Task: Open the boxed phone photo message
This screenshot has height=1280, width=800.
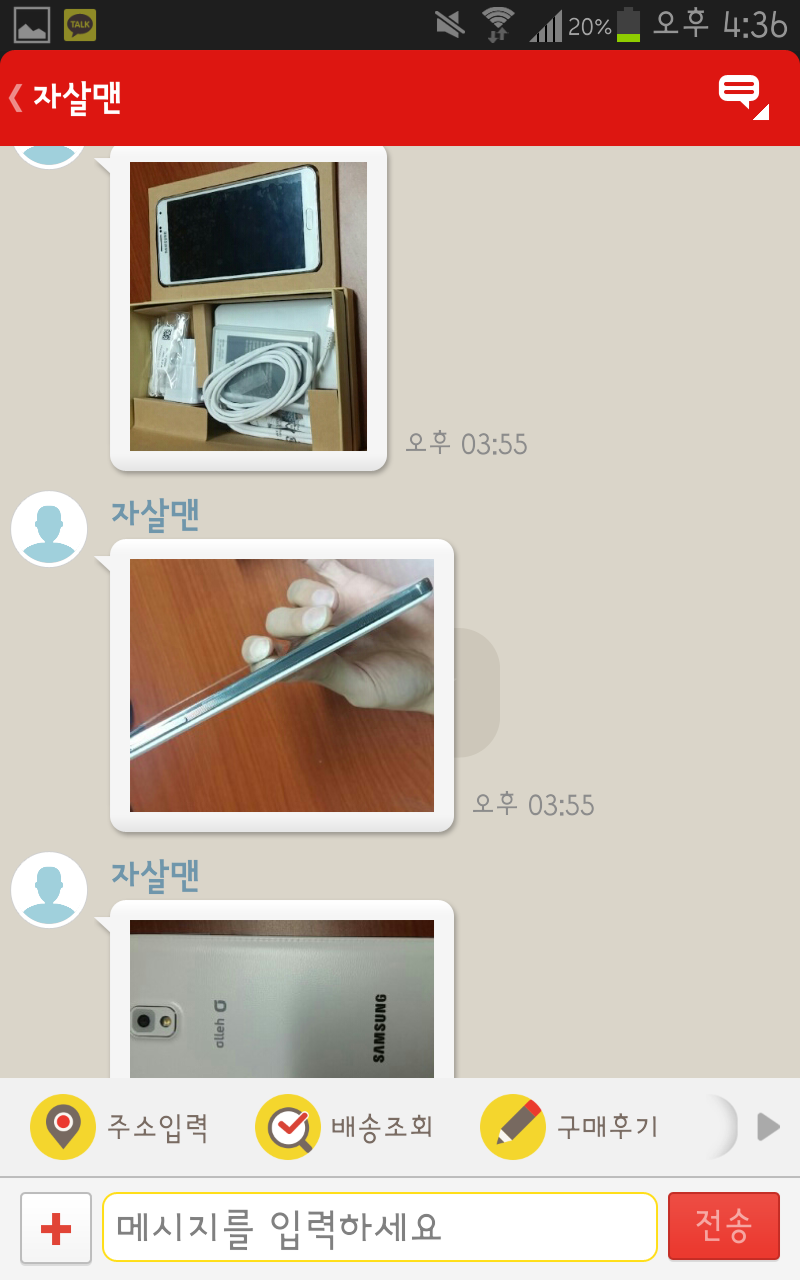Action: point(248,306)
